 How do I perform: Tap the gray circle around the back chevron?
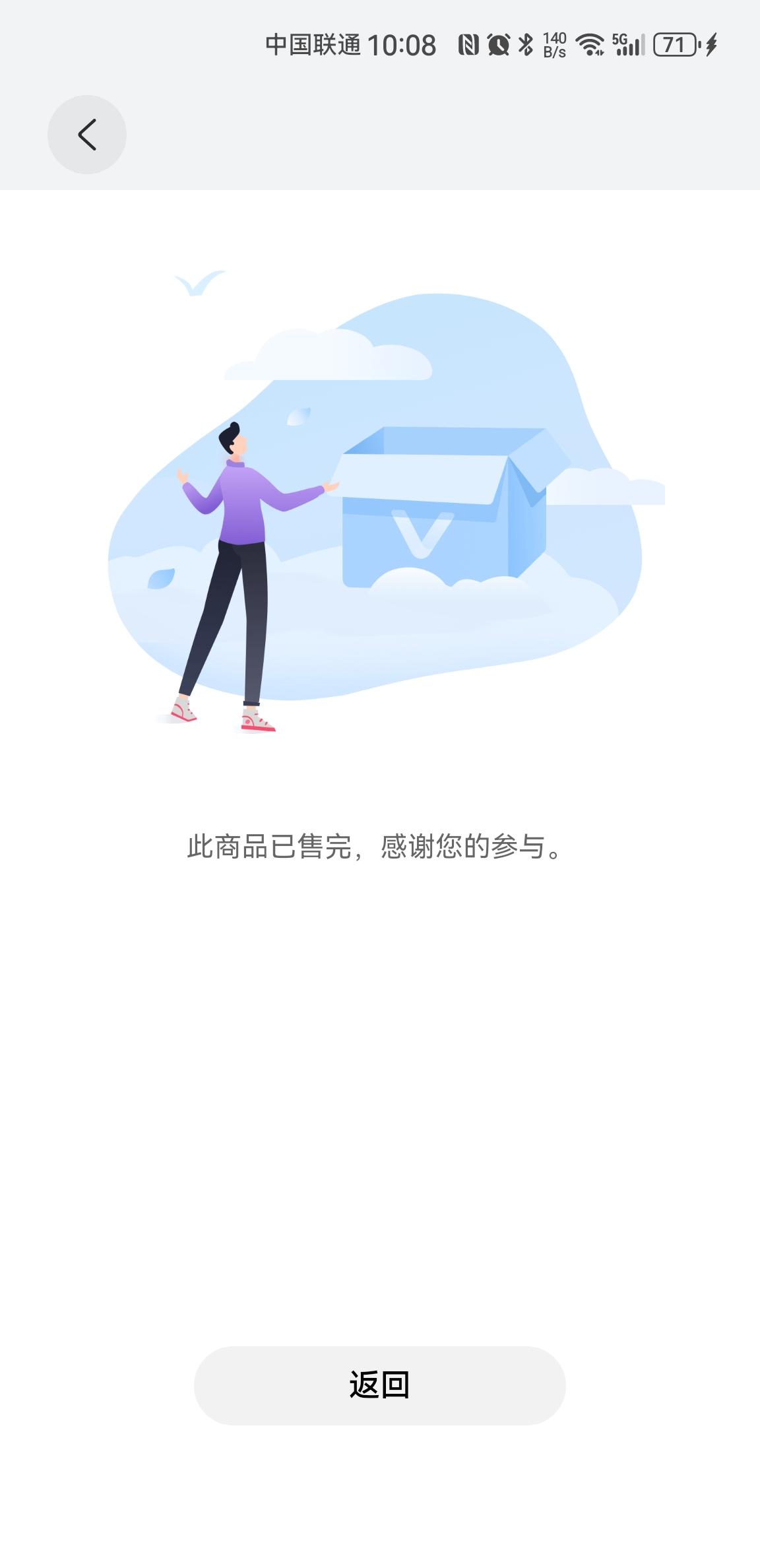coord(86,134)
